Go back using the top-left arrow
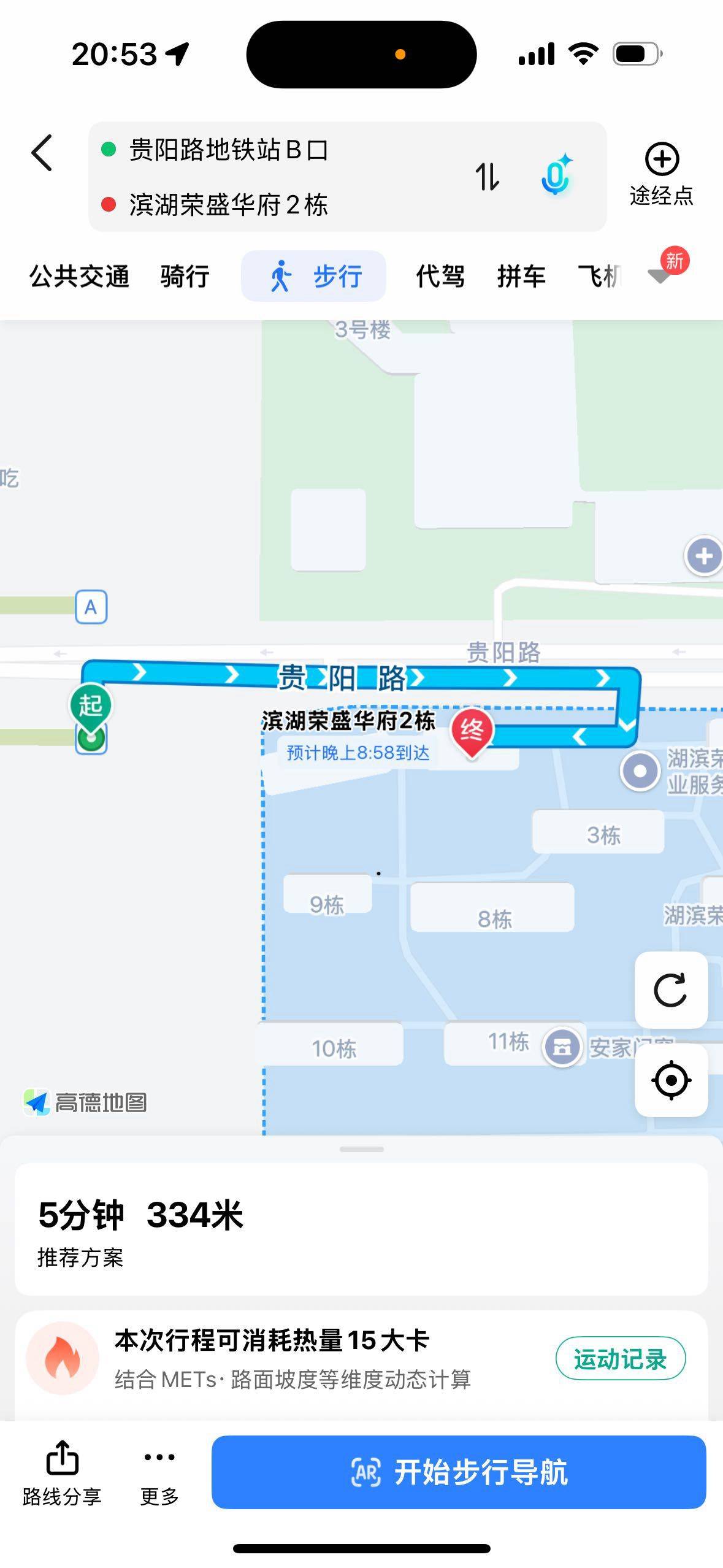 tap(42, 153)
